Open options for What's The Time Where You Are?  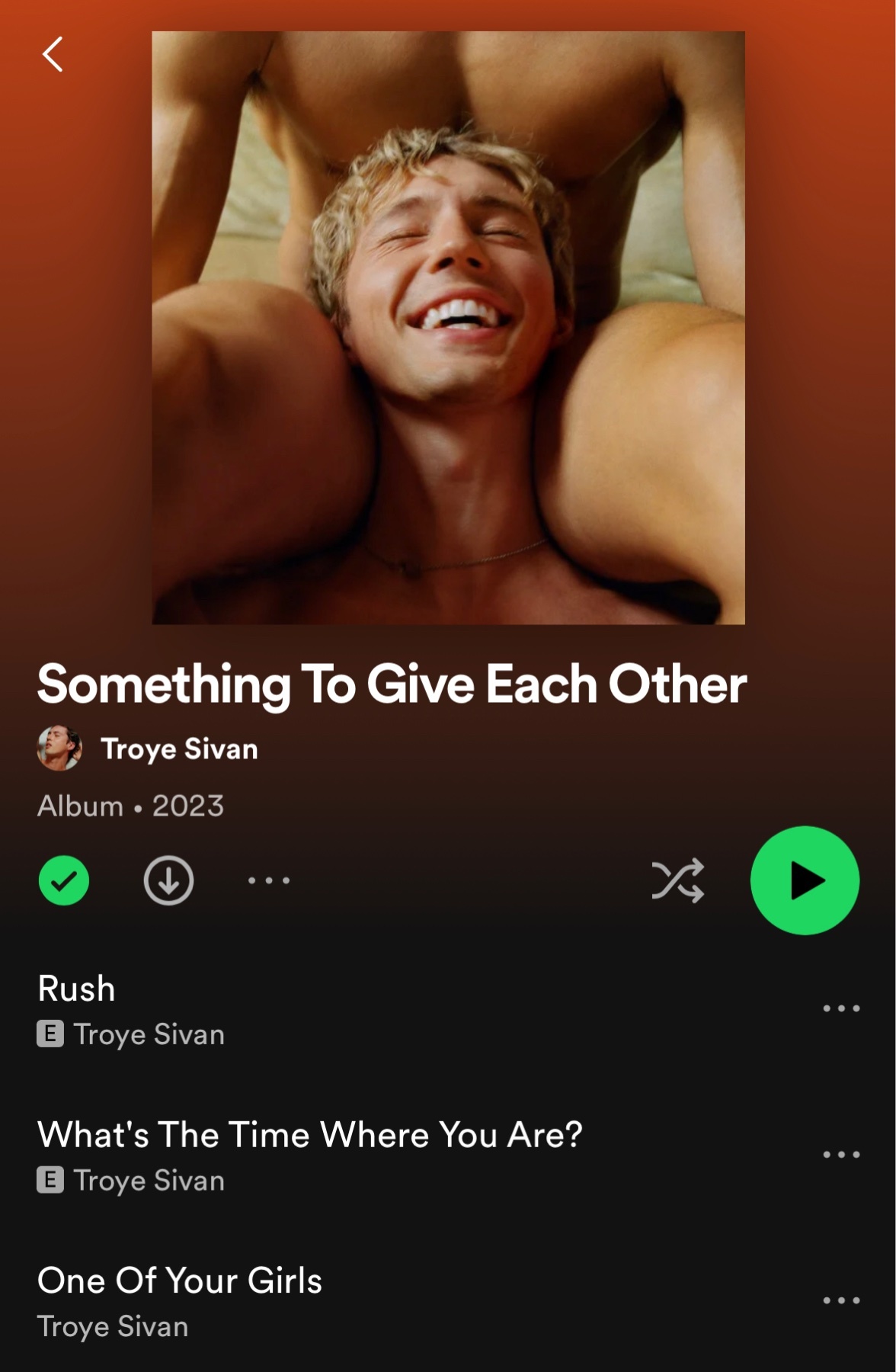(841, 1155)
